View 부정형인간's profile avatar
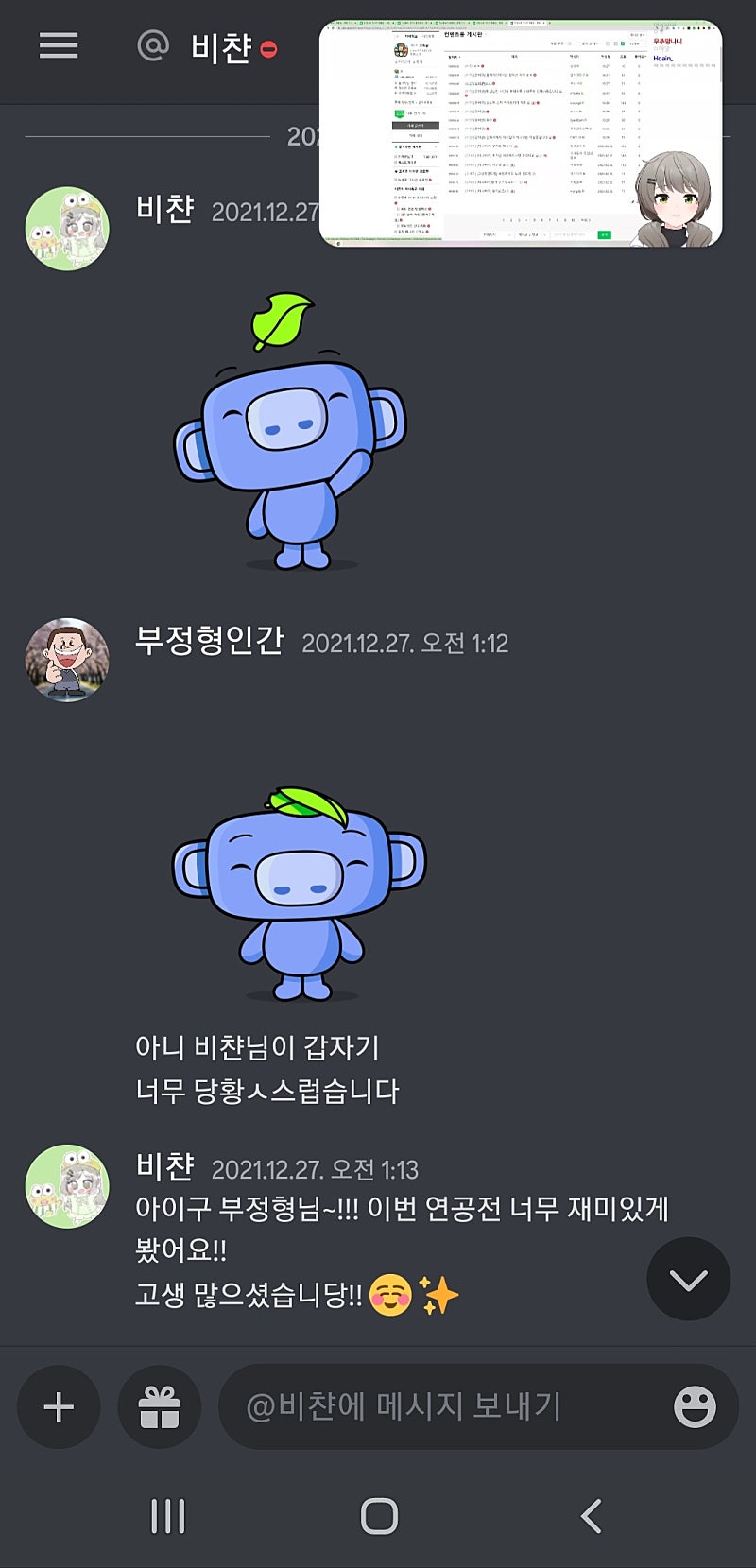 (67, 660)
